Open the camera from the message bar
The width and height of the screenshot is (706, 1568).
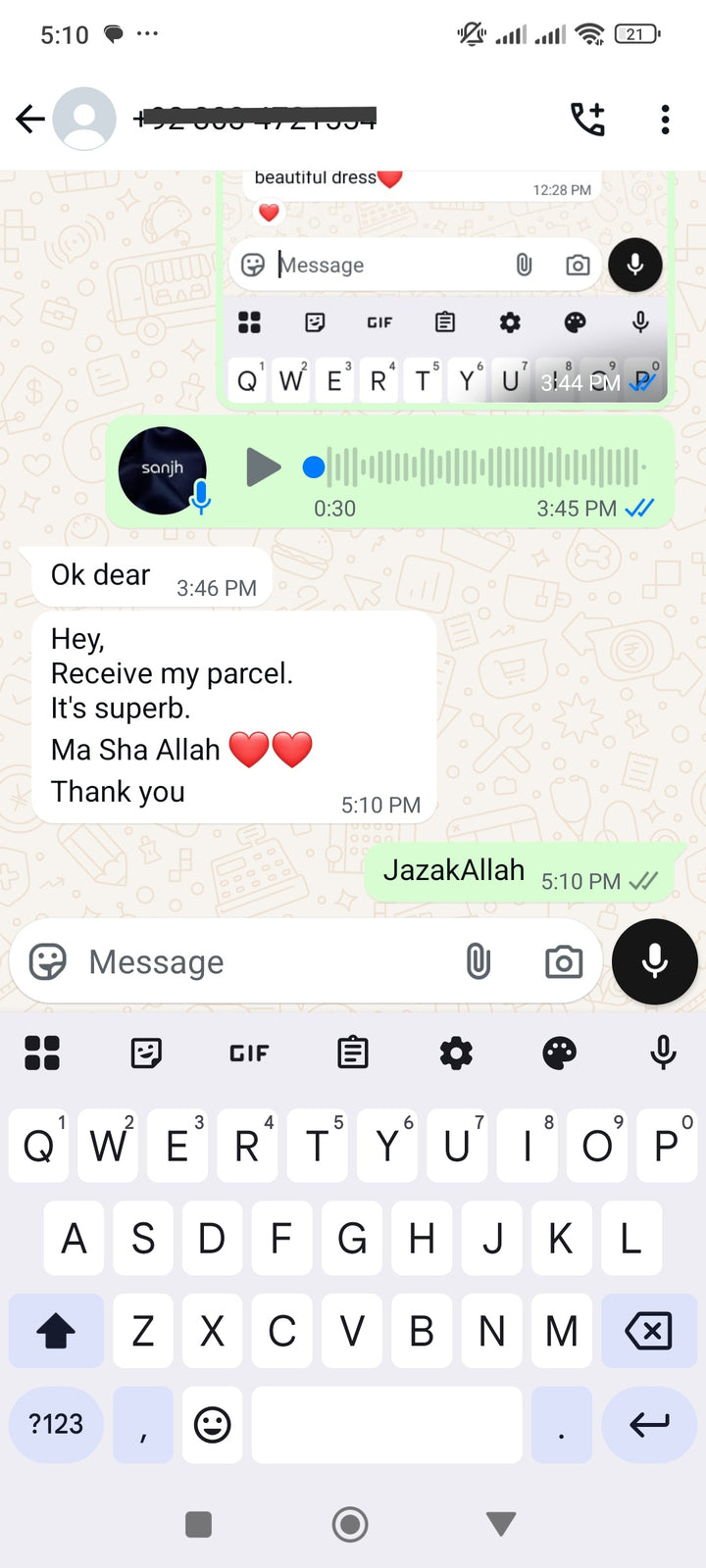tap(564, 962)
